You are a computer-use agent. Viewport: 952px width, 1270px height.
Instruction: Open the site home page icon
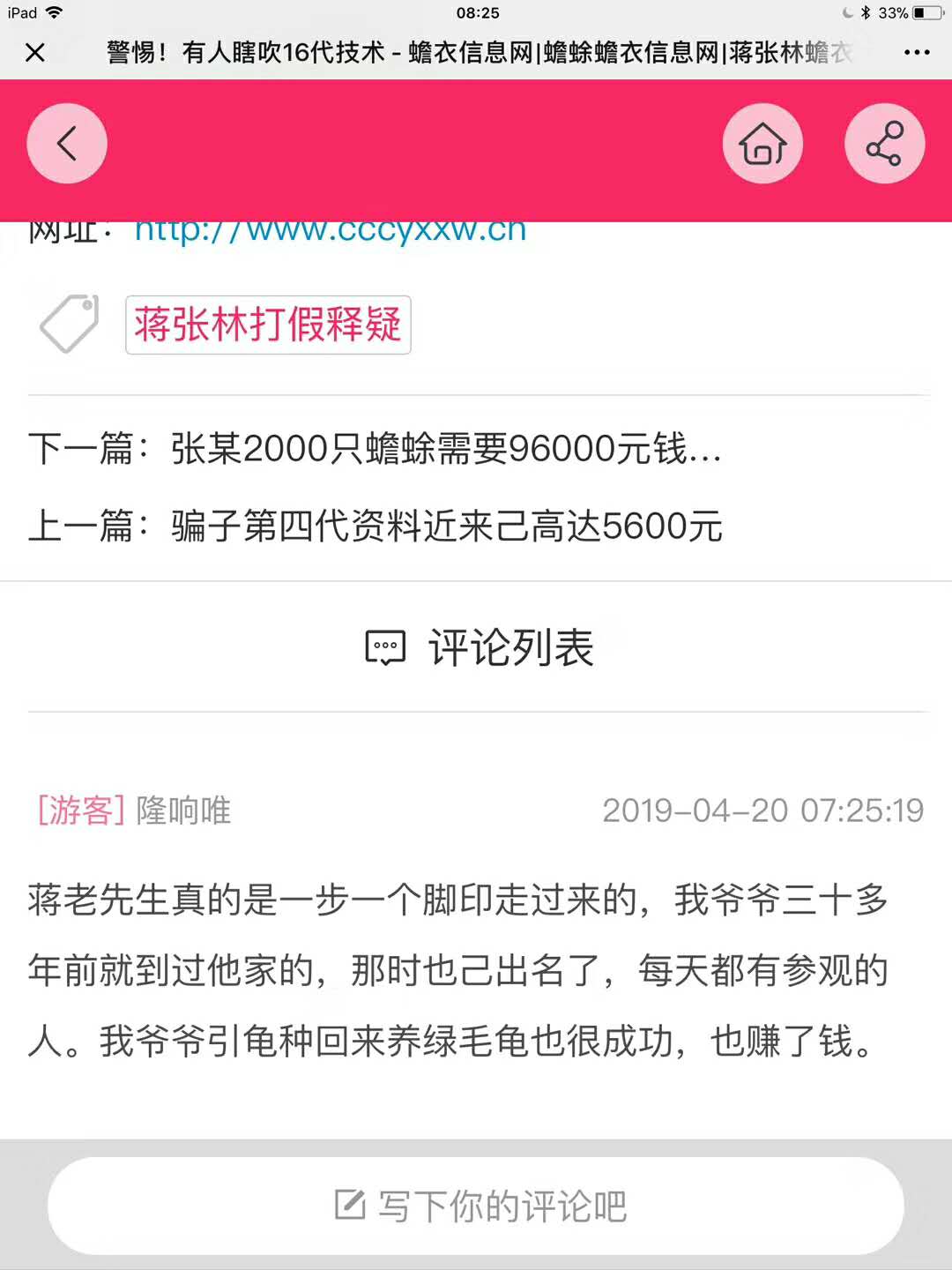tap(762, 144)
